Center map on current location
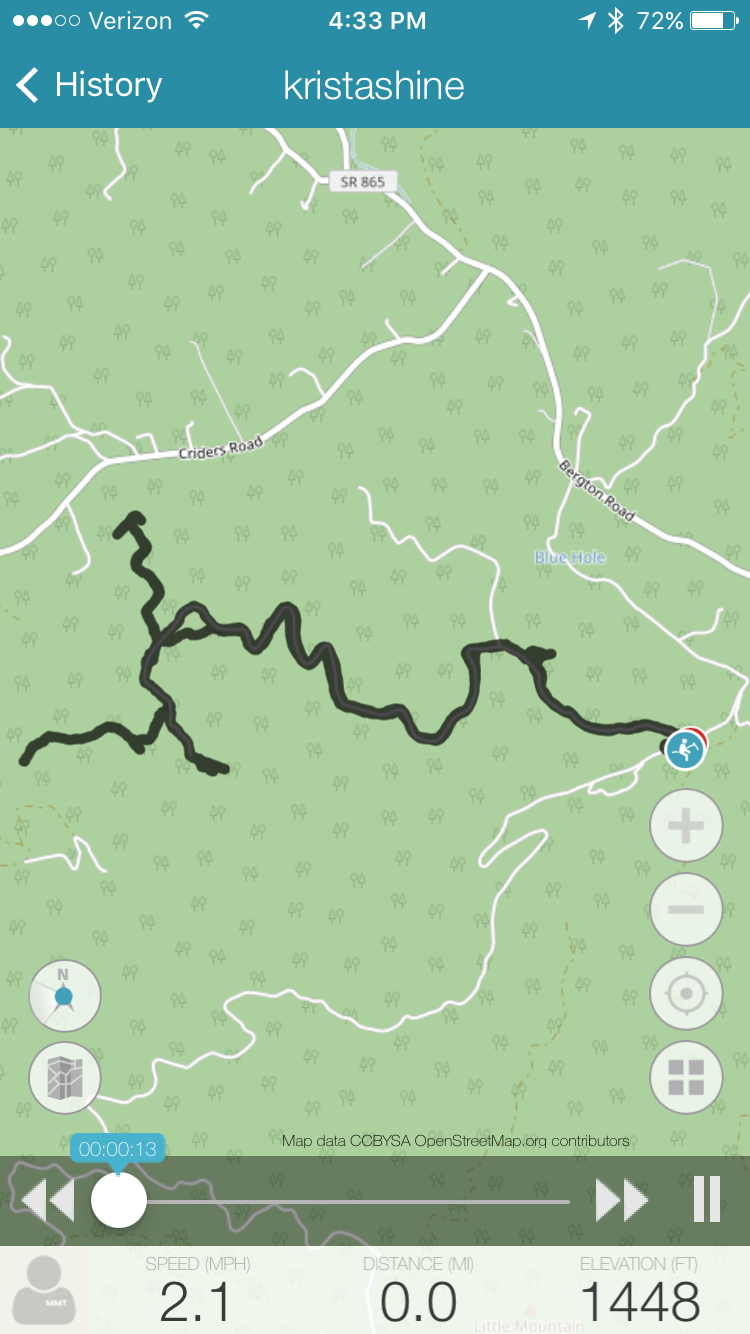The image size is (750, 1334). 686,994
